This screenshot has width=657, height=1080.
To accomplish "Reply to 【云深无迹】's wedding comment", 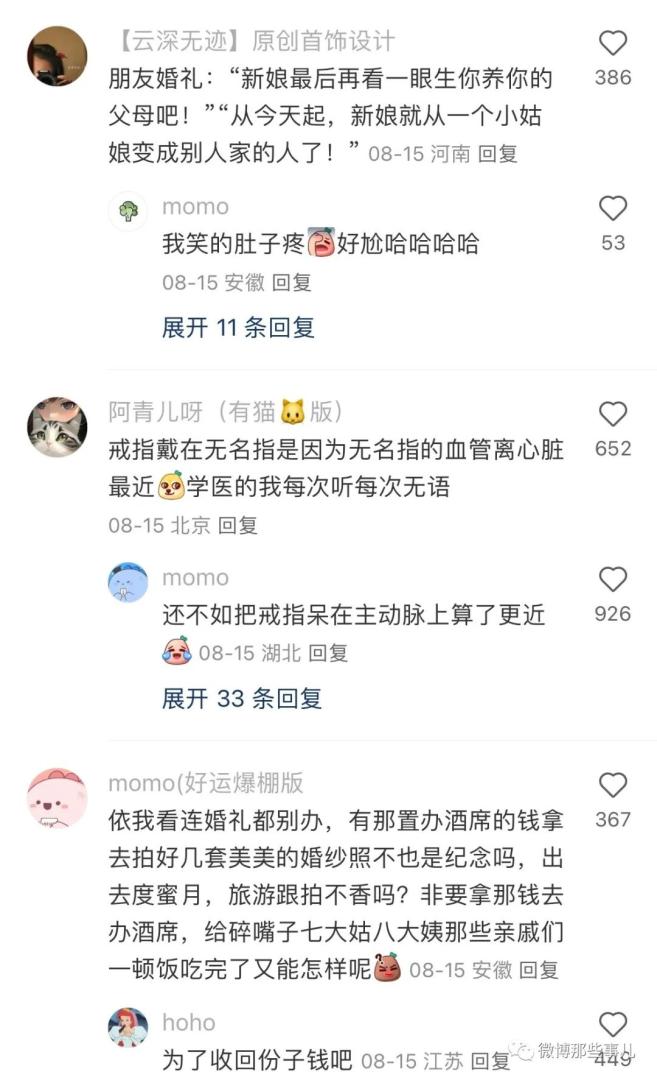I will coord(497,155).
